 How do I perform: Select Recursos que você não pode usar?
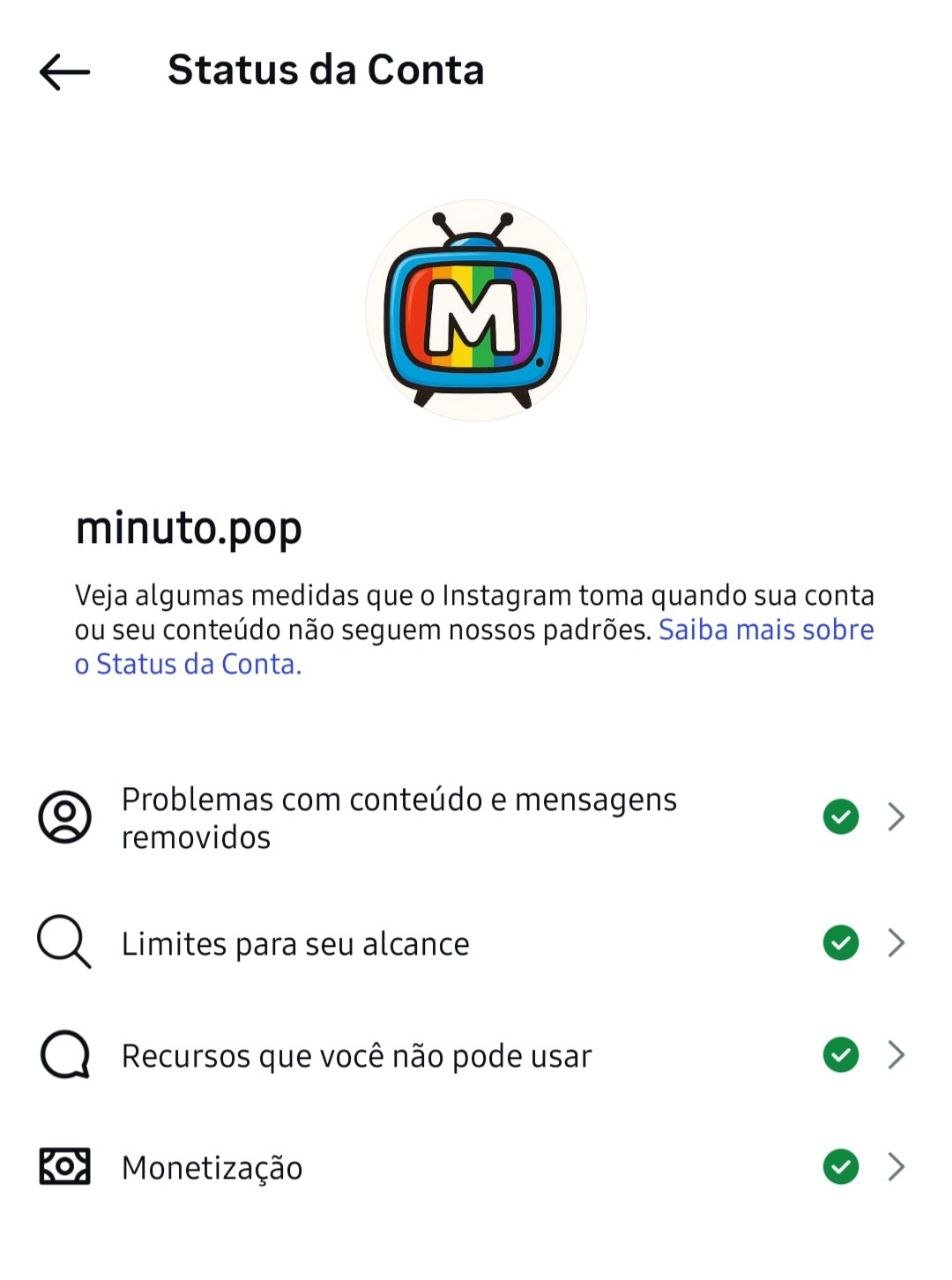470,1055
